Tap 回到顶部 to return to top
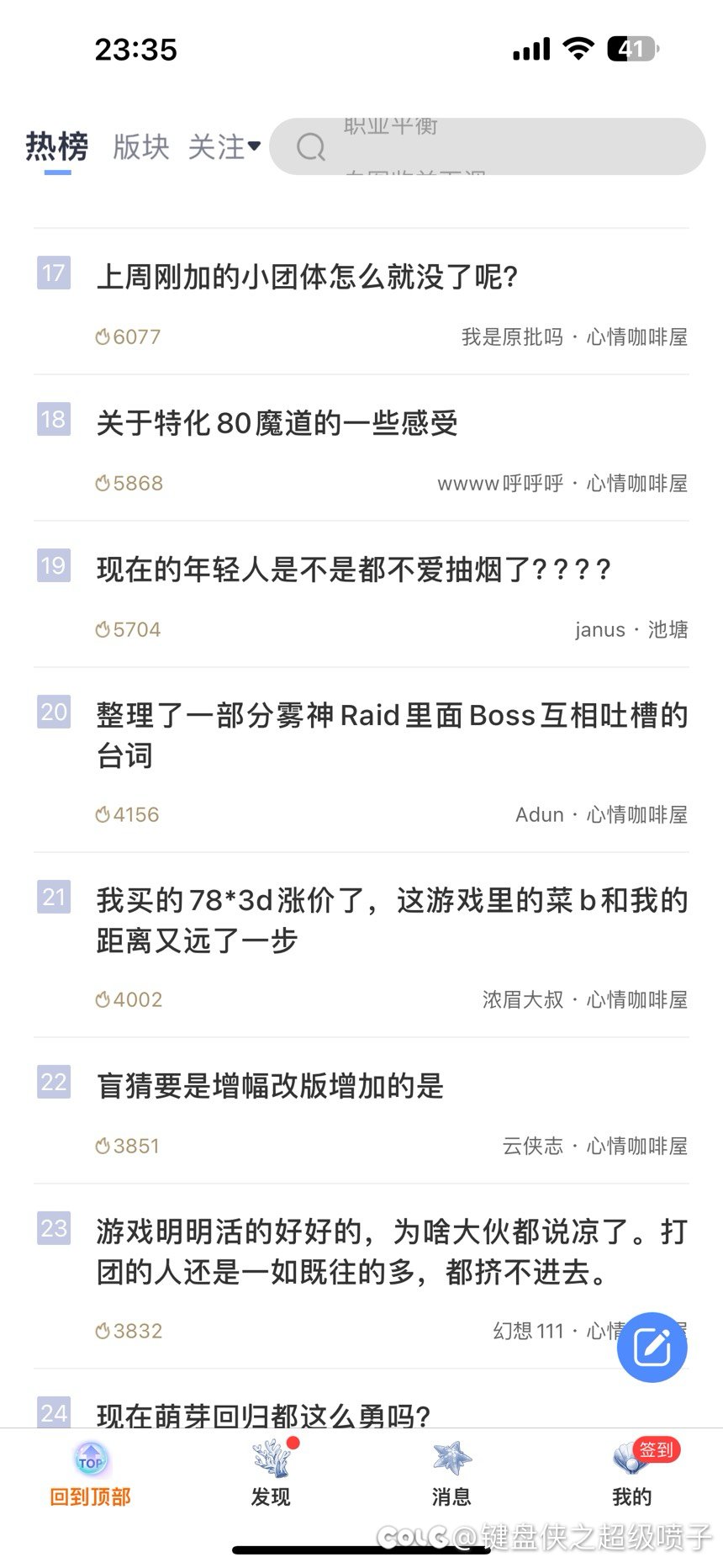 (91, 1475)
